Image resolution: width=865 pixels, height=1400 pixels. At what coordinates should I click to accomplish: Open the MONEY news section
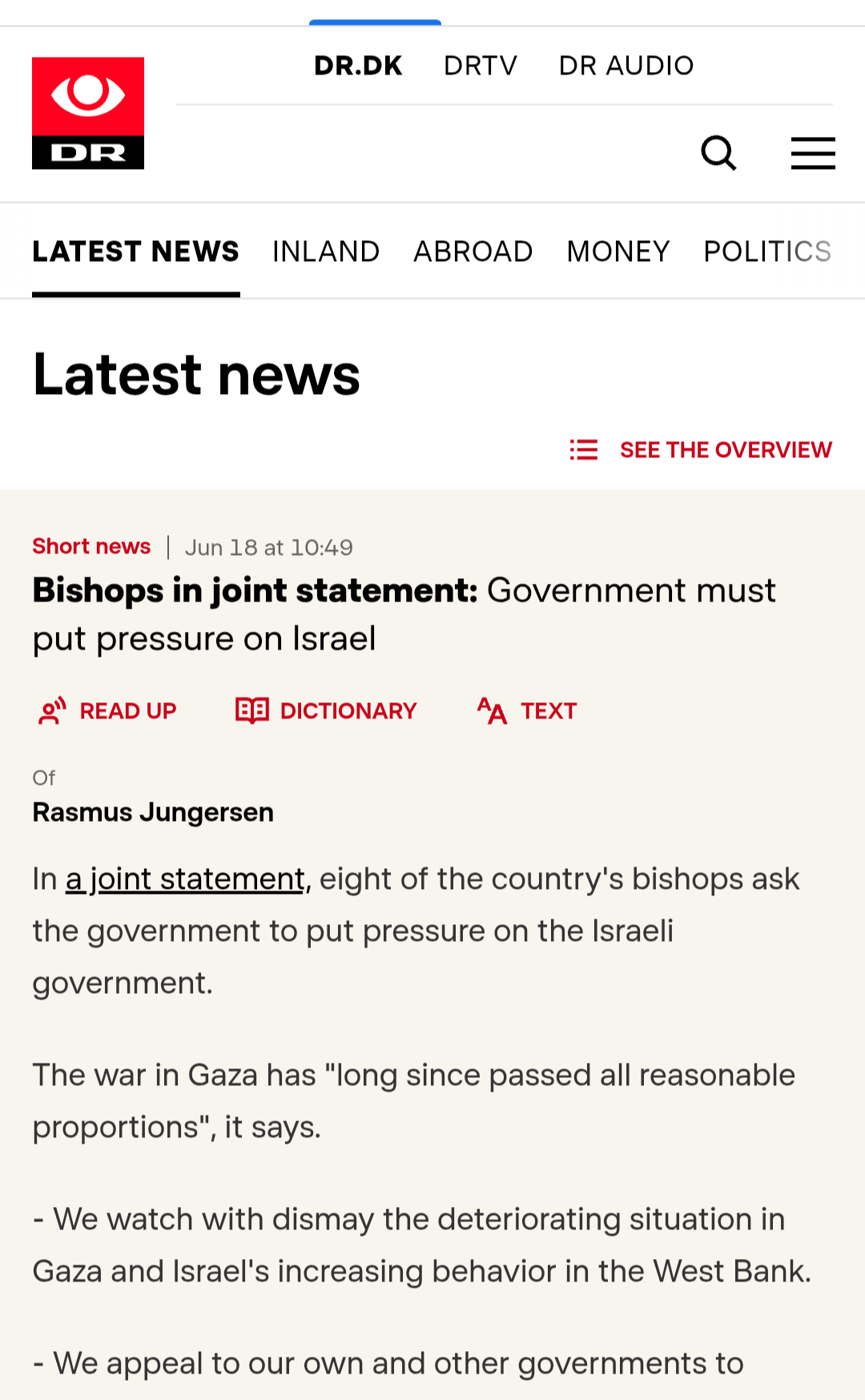point(618,251)
